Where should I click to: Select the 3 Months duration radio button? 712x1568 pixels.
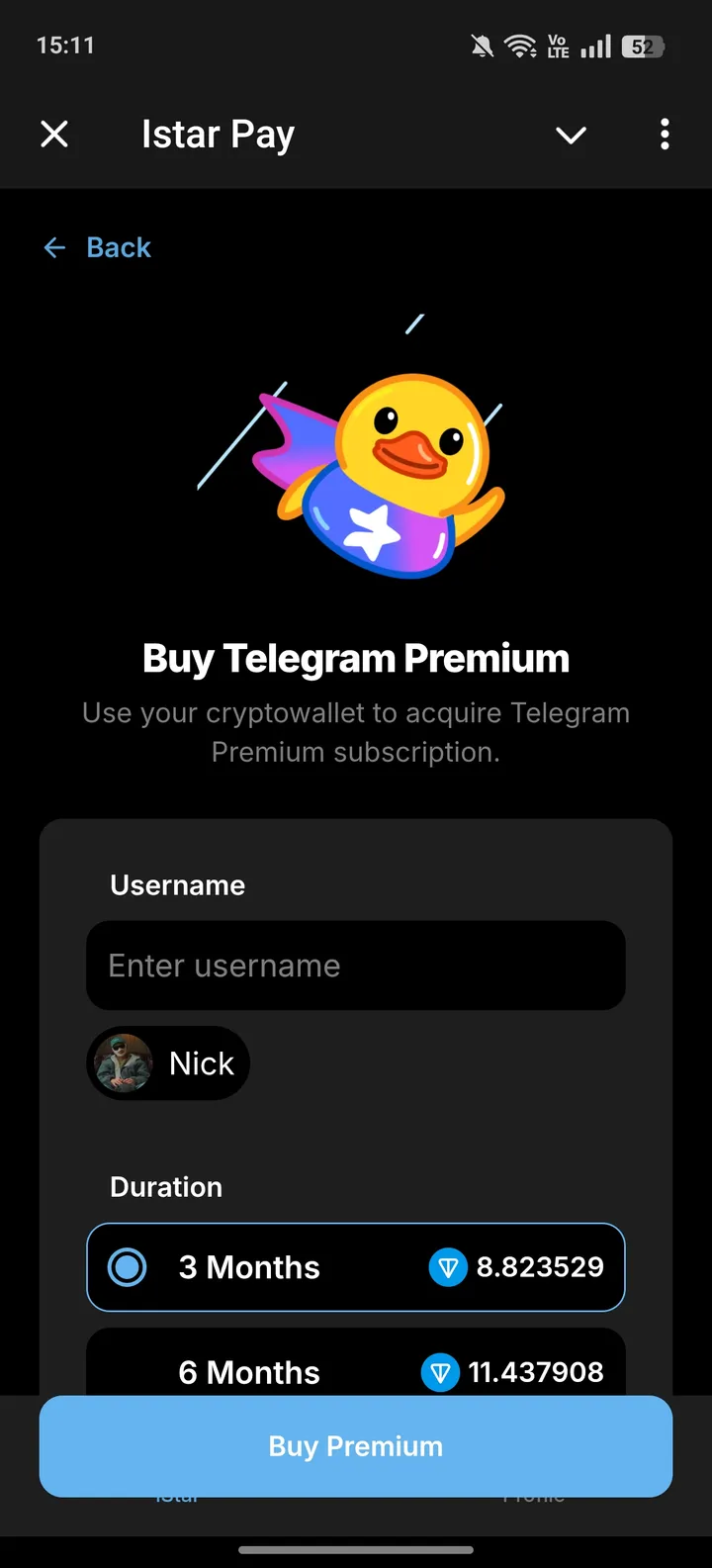(x=127, y=1267)
